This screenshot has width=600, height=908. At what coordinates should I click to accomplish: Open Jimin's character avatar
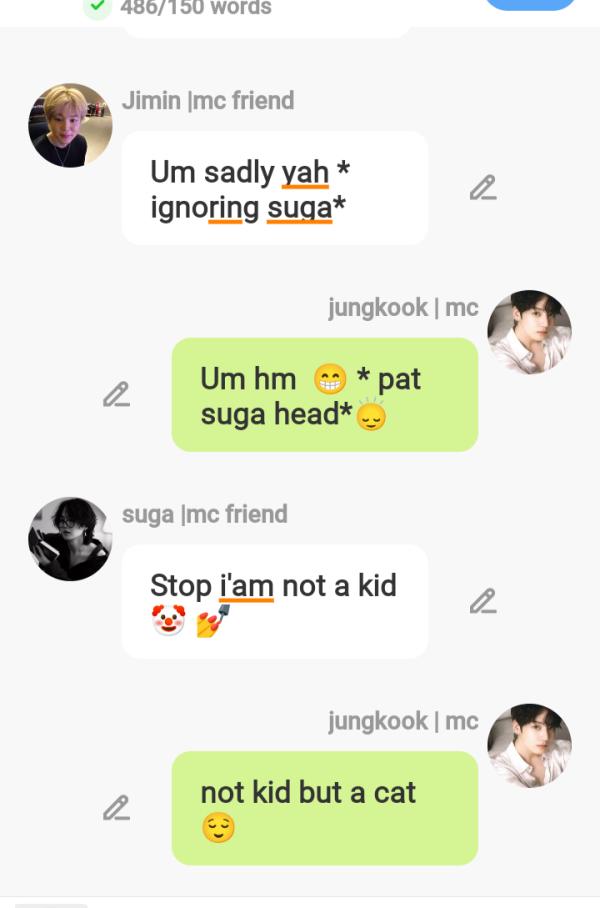click(x=70, y=125)
